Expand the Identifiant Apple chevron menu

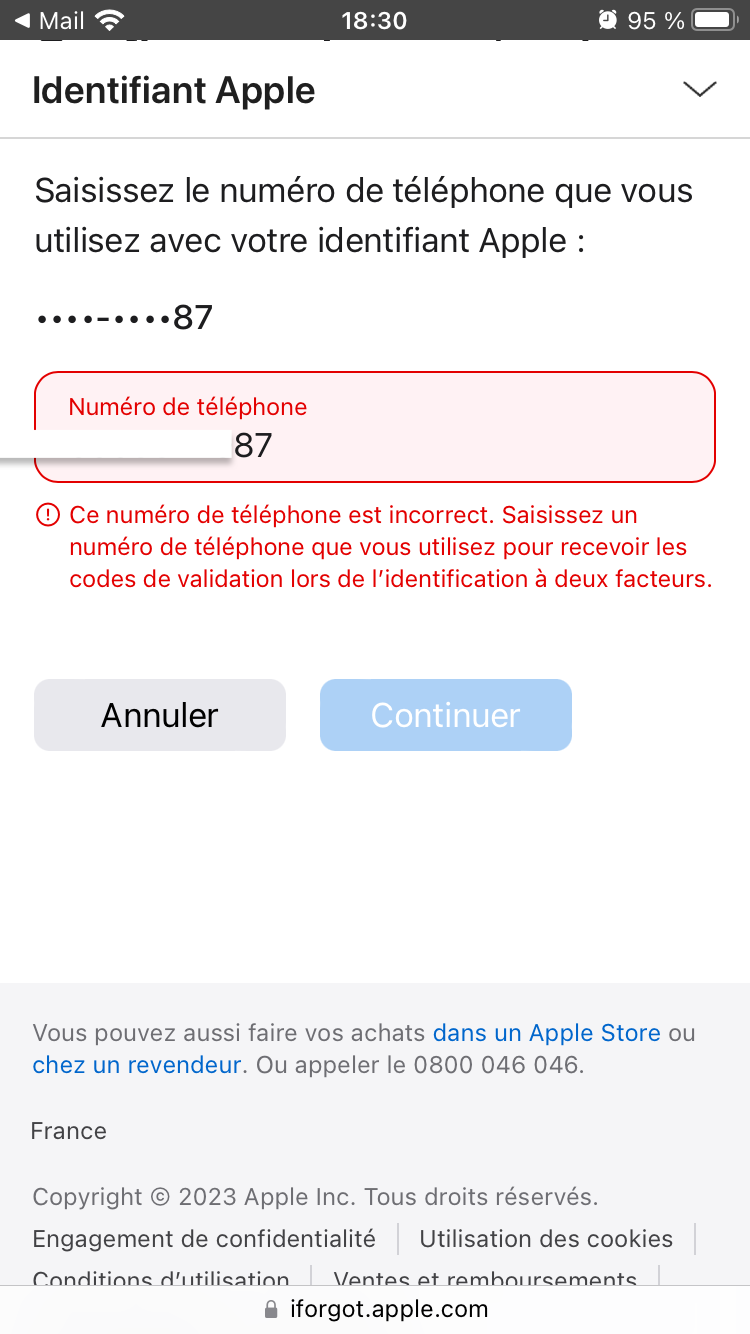click(x=699, y=90)
